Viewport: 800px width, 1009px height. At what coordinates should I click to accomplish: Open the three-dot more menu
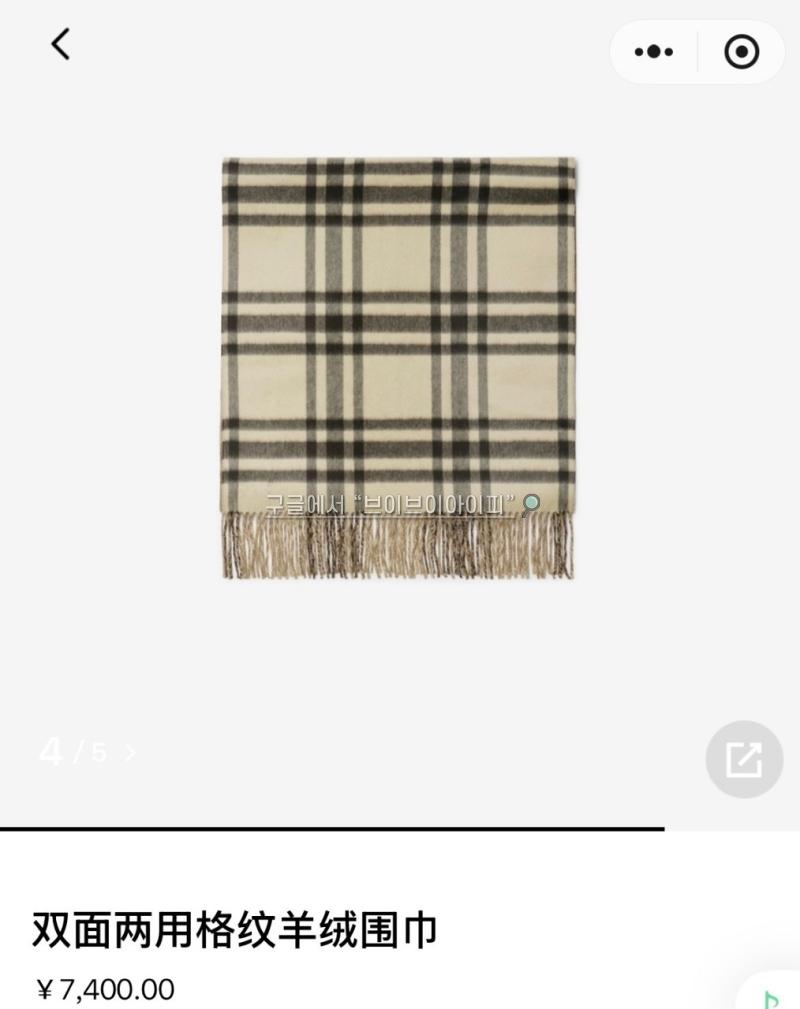[654, 52]
